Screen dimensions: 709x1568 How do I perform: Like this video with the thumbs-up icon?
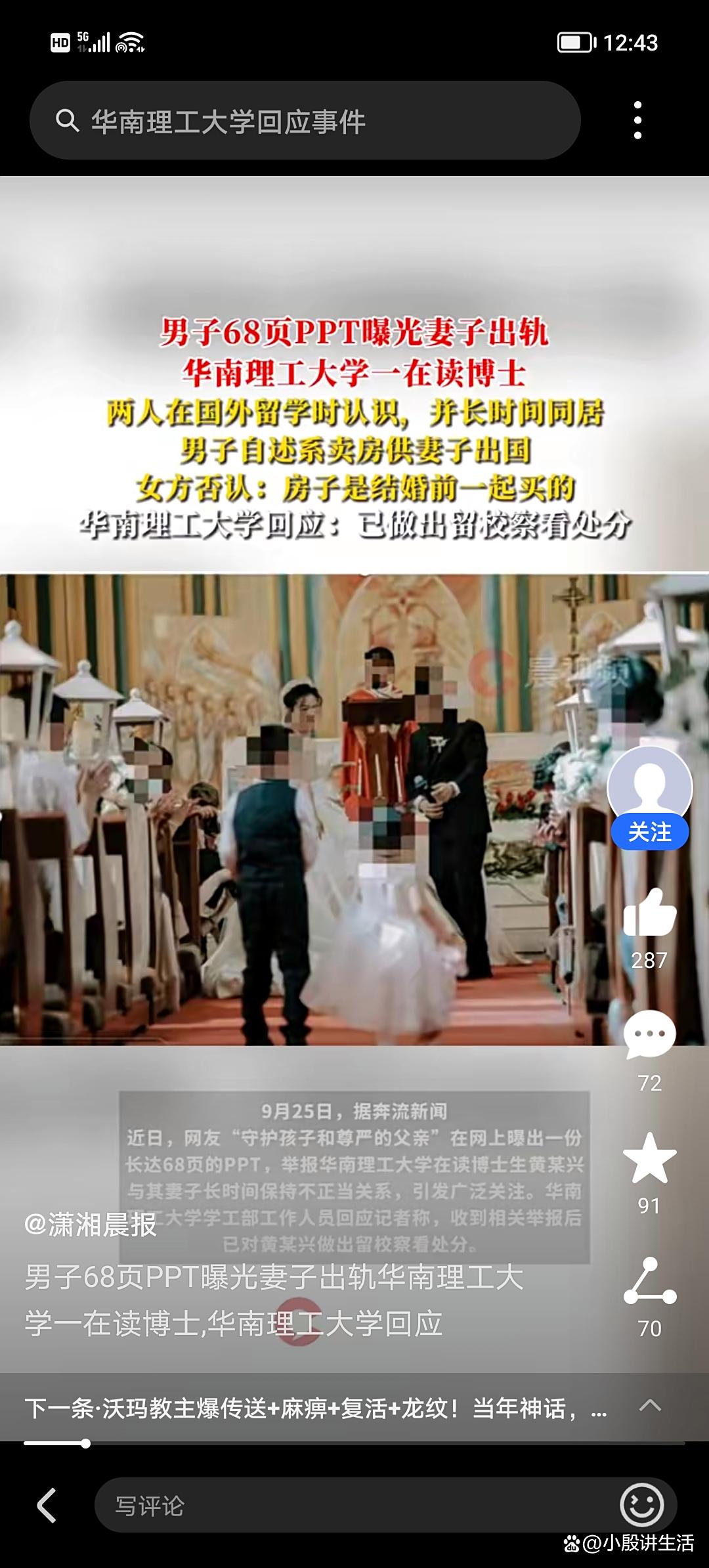coord(649,913)
